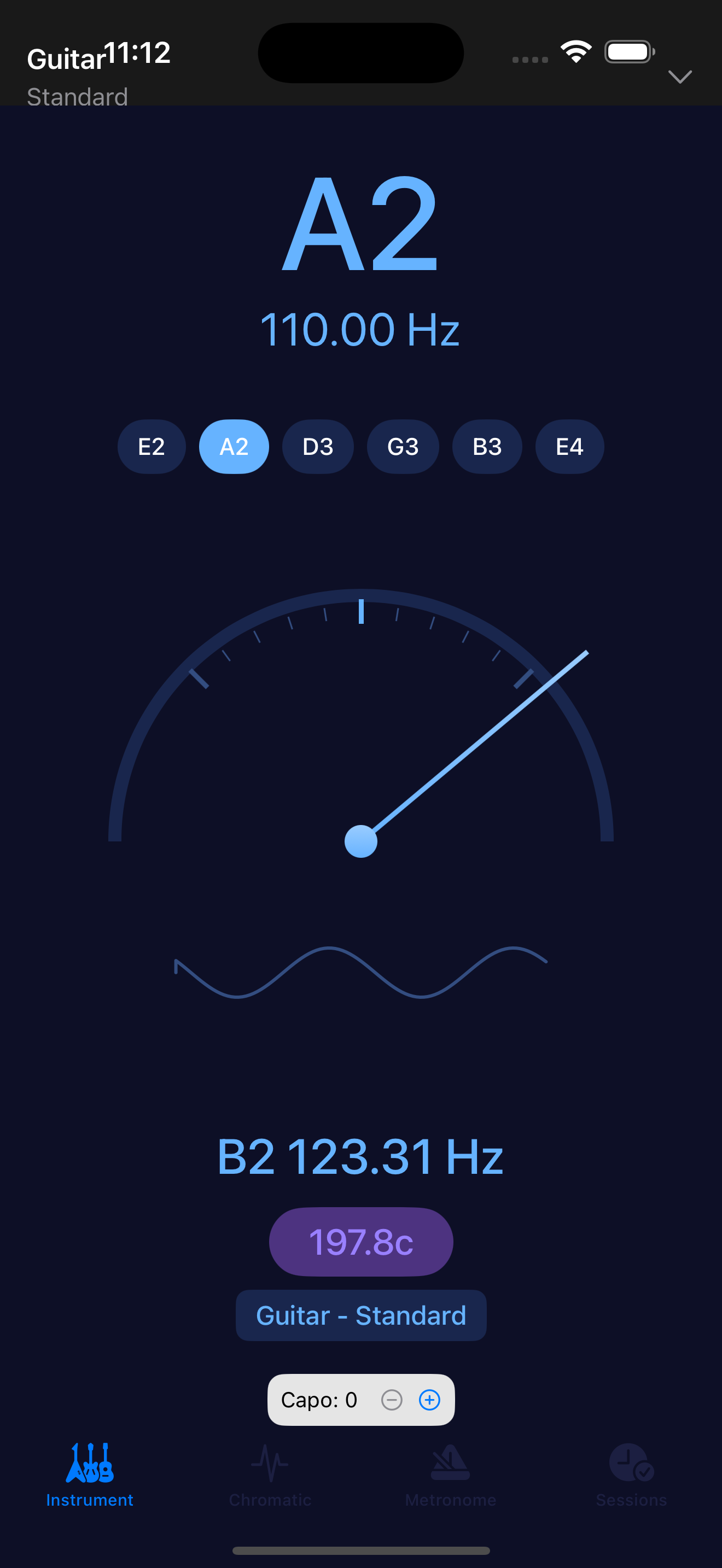Choose the D3 string
Image resolution: width=722 pixels, height=1568 pixels.
click(x=318, y=446)
